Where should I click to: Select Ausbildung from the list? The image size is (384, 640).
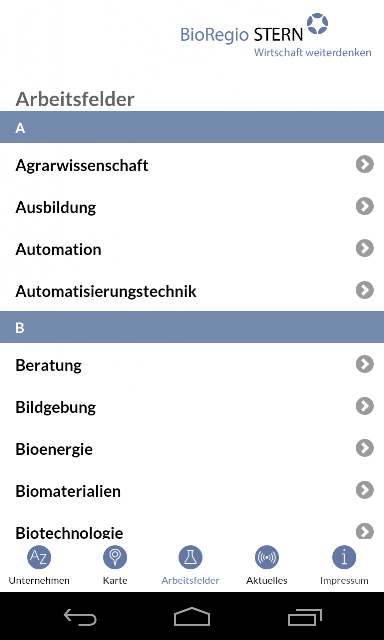192,207
